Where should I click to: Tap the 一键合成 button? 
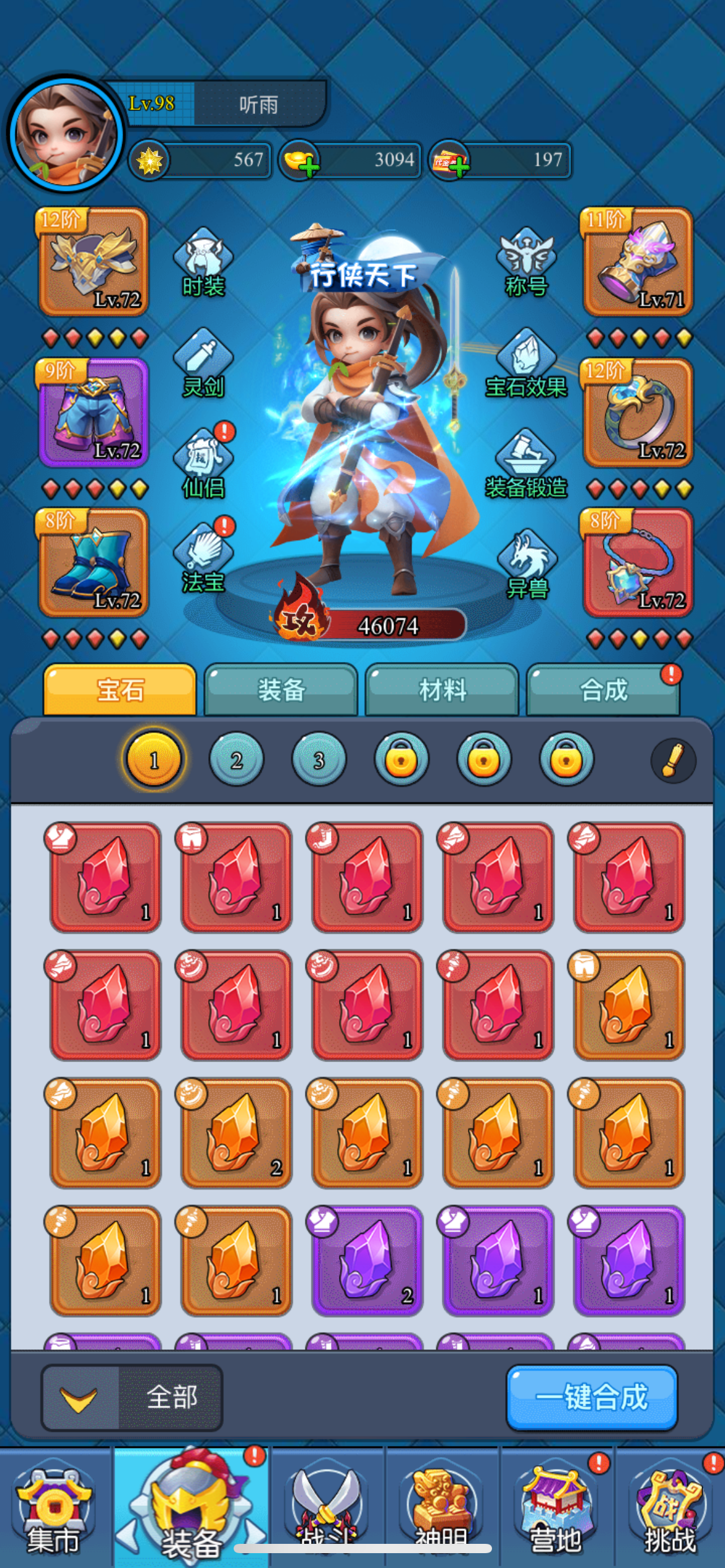point(592,1398)
